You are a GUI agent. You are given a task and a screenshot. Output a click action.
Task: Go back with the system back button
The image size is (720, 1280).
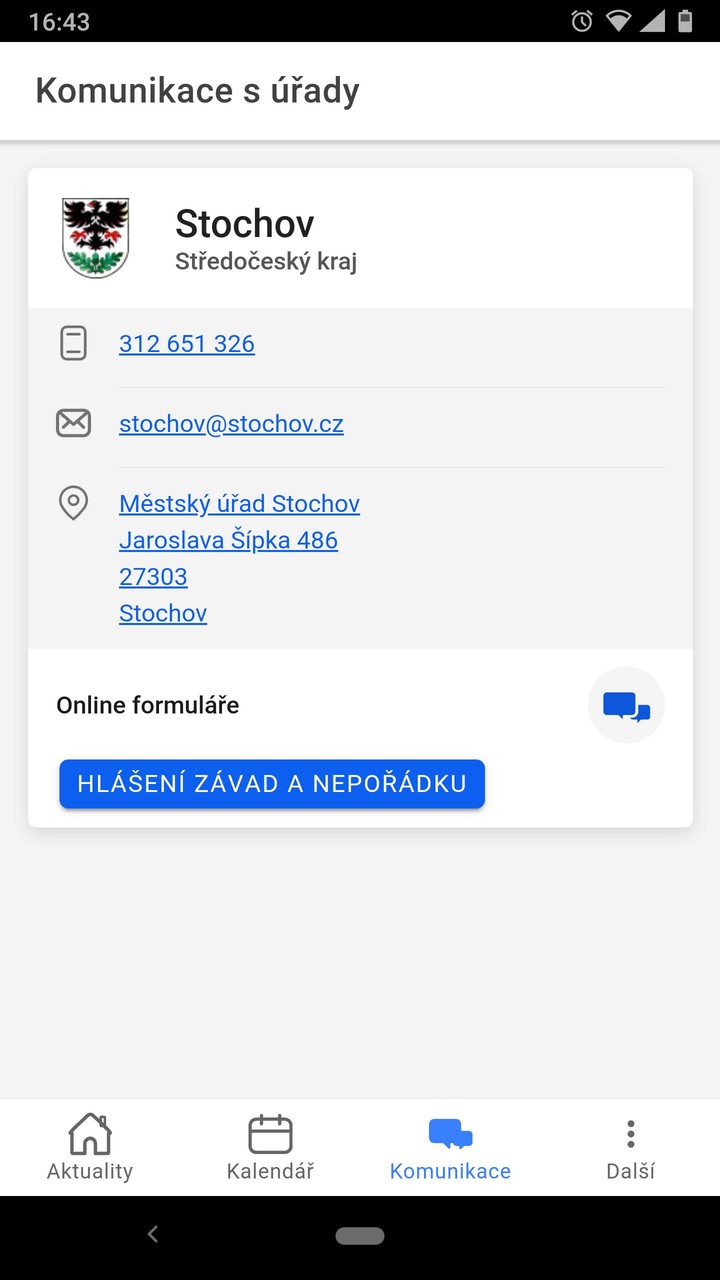(153, 1235)
